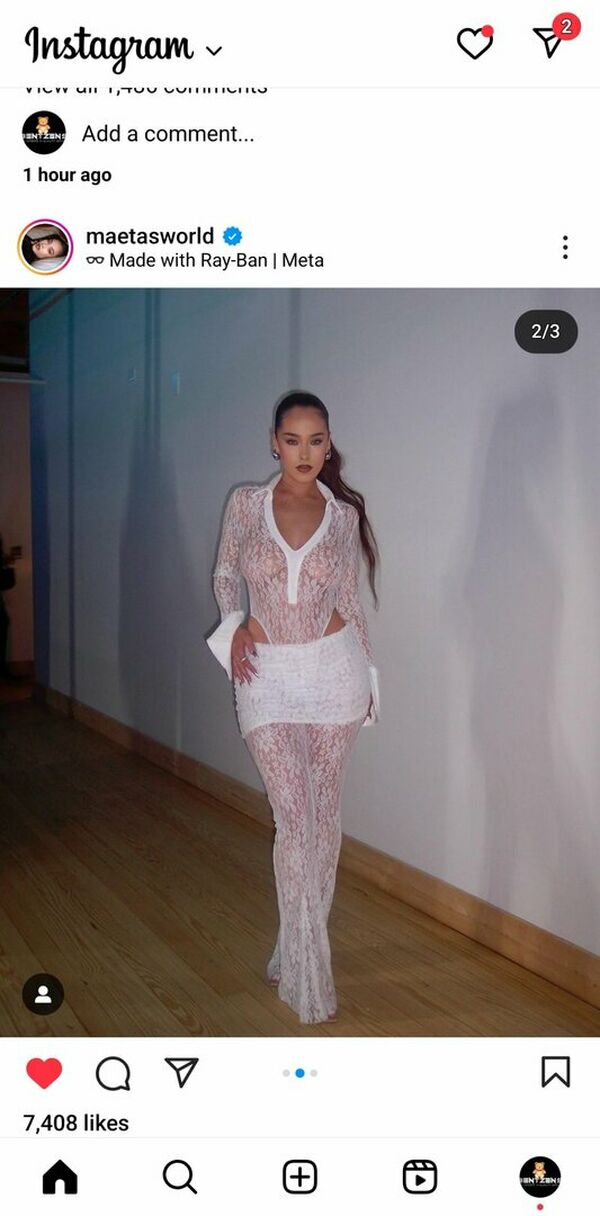Screen dimensions: 600x1216
Task: Go to the Home tab
Action: click(60, 1177)
